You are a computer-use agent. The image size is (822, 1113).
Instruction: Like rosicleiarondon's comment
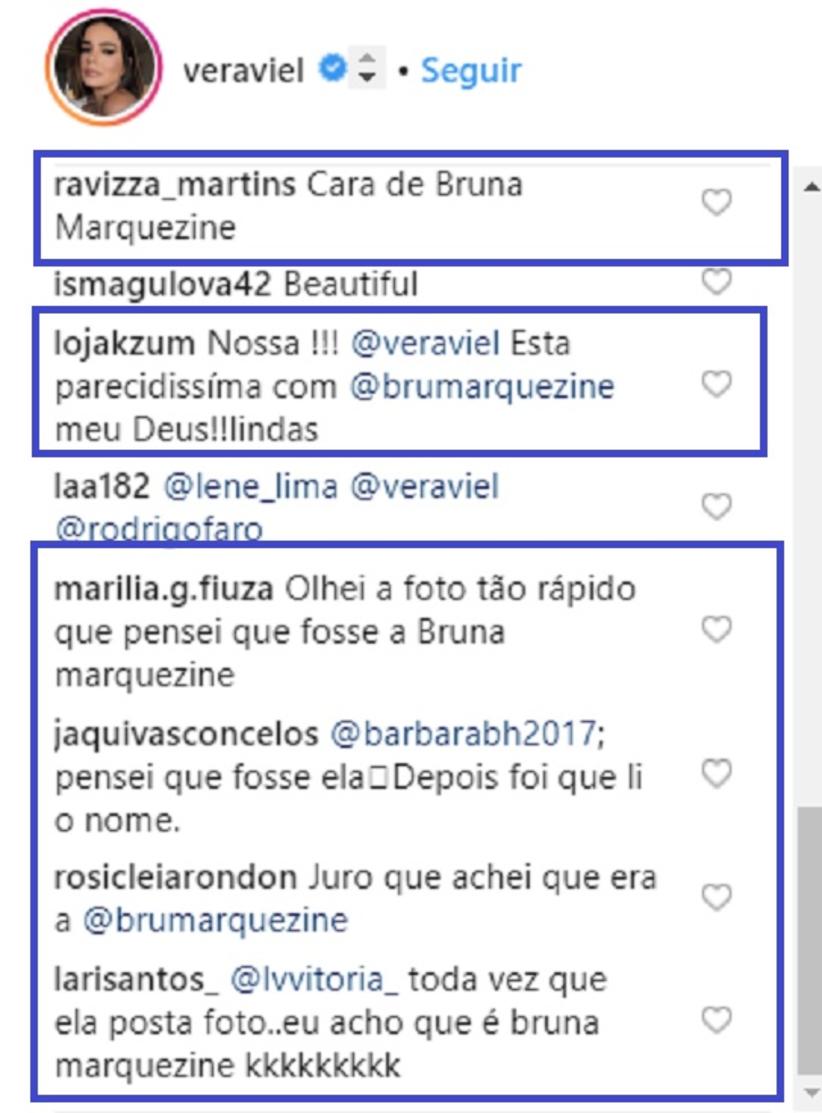point(716,898)
